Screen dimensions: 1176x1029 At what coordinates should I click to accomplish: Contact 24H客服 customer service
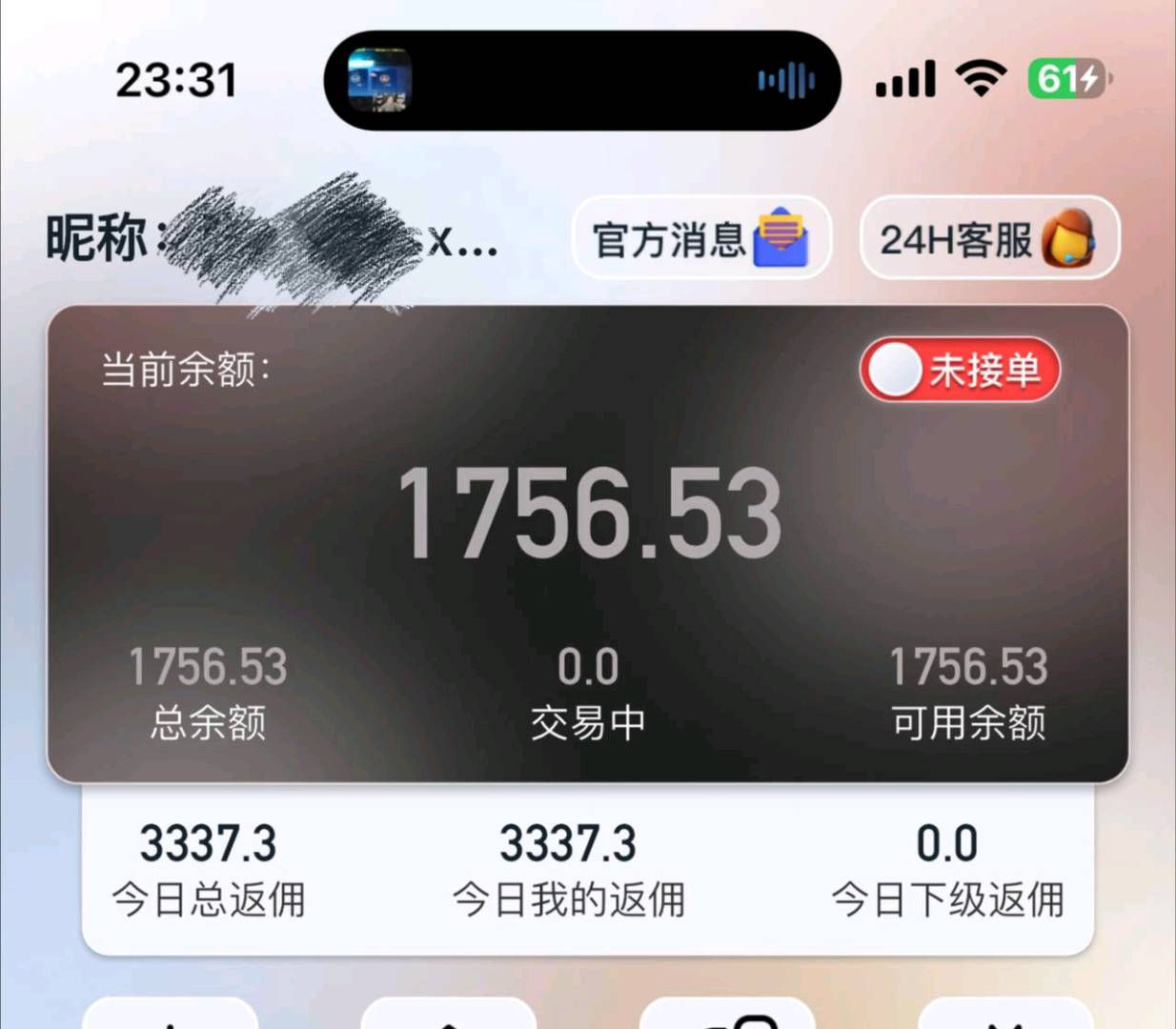coord(989,238)
